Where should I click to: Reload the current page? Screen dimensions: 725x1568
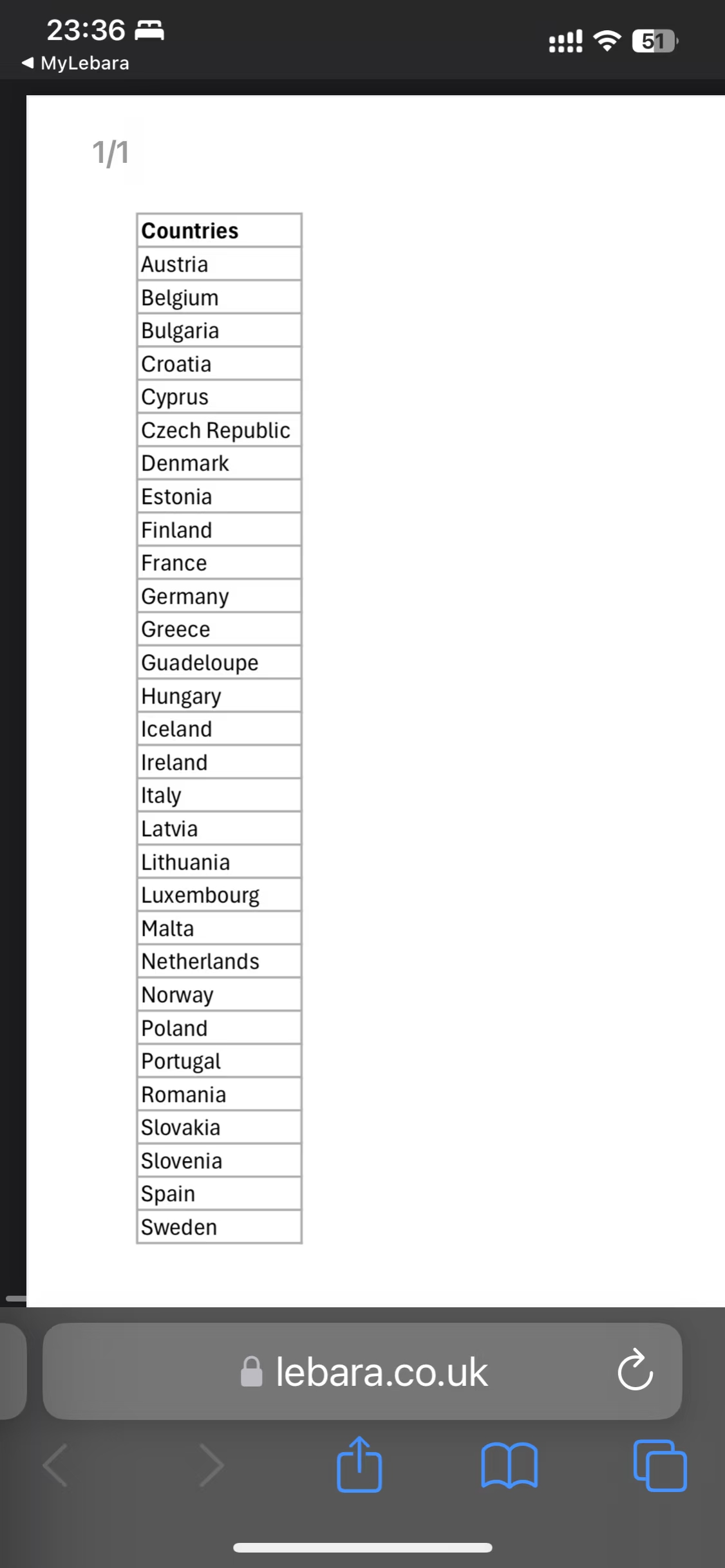[x=635, y=1370]
